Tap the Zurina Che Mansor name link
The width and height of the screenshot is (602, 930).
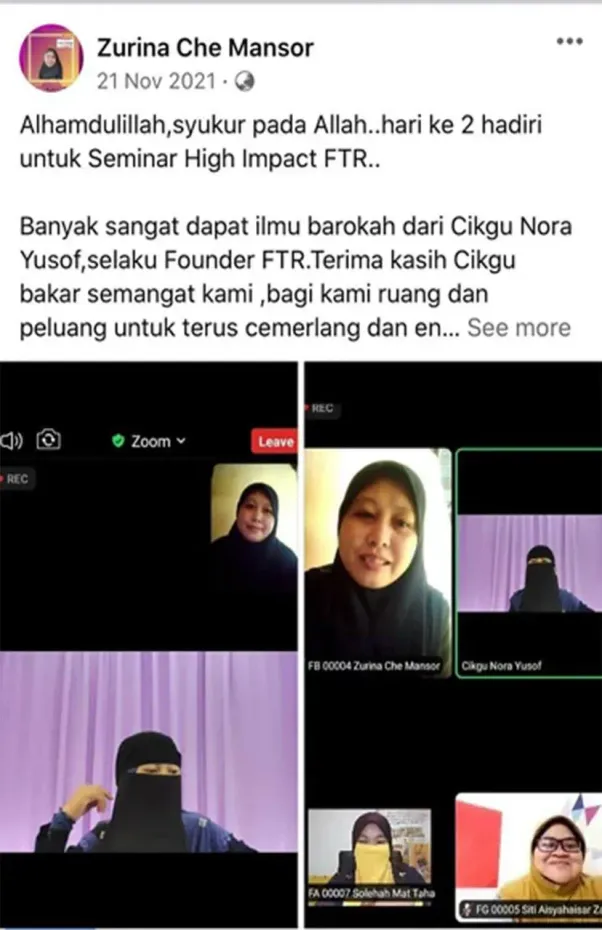click(205, 46)
